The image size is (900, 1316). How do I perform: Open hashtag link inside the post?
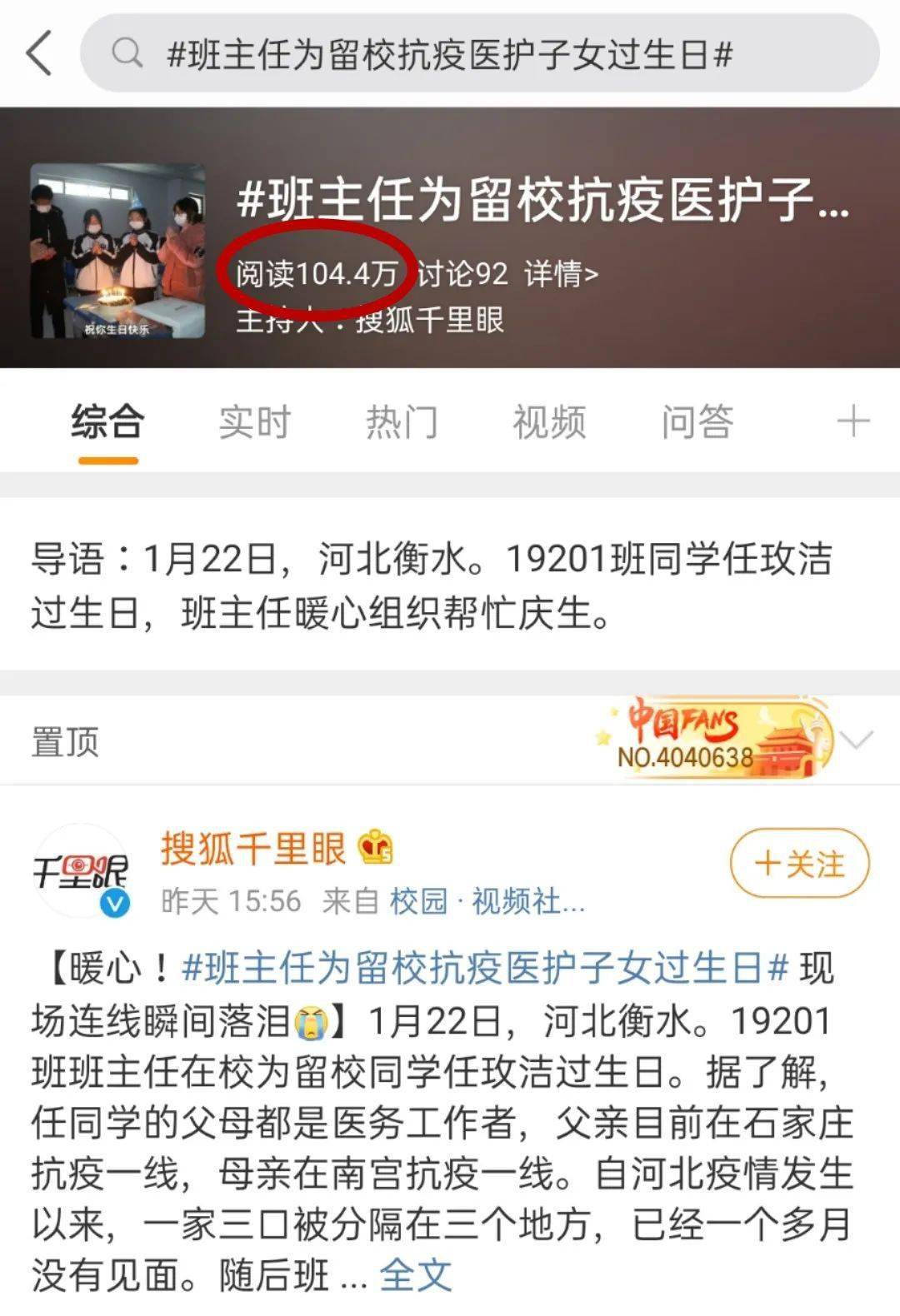click(483, 968)
